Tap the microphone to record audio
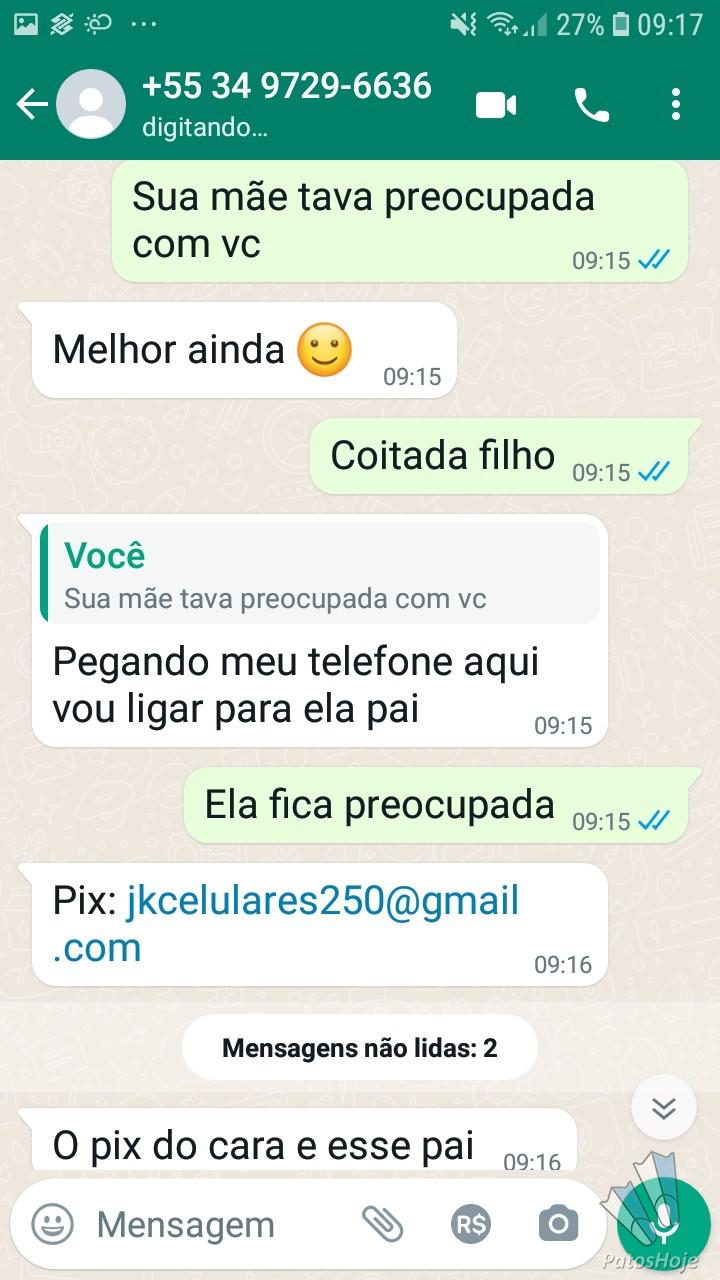The width and height of the screenshot is (720, 1280). [x=663, y=1224]
